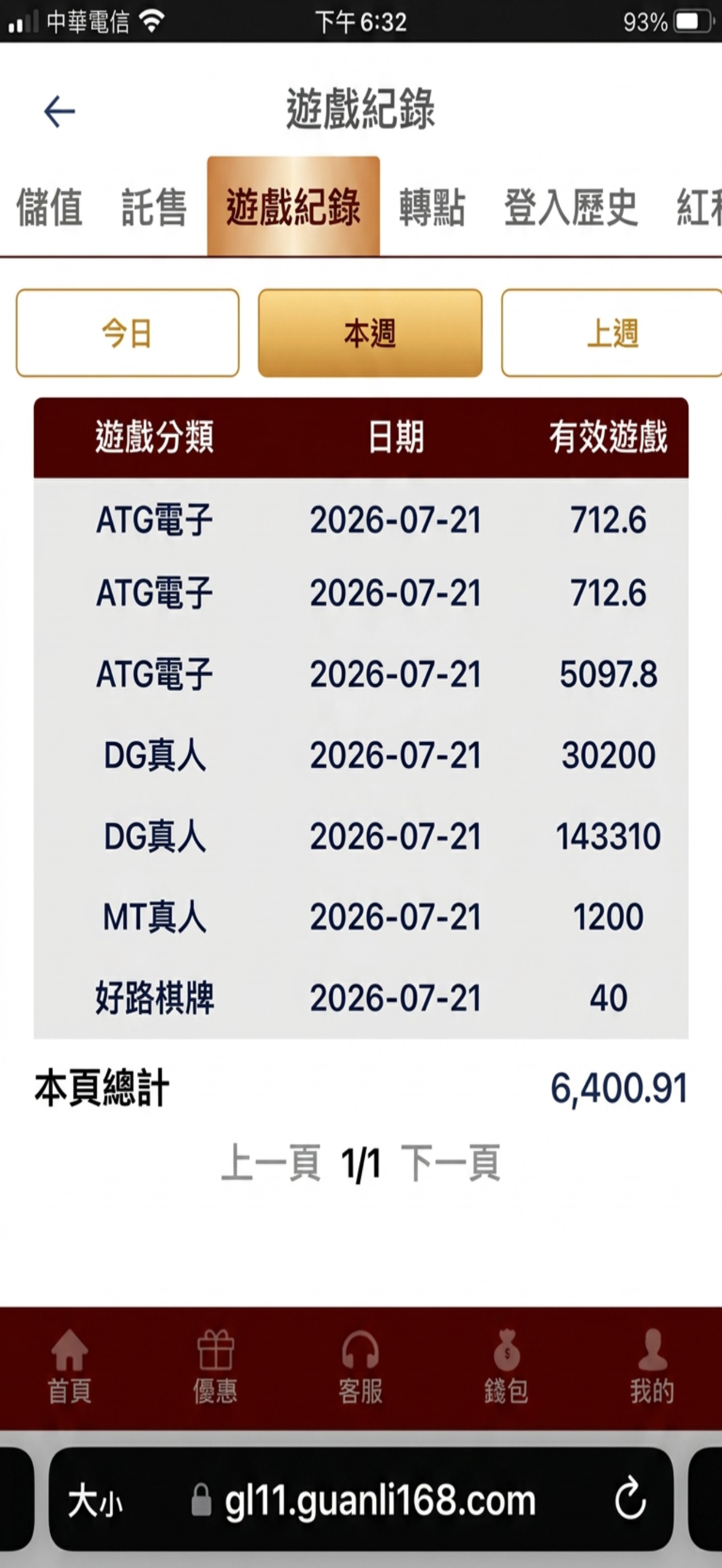Screen dimensions: 722x1568
Task: Open the 錢包 tab
Action: tap(506, 1367)
